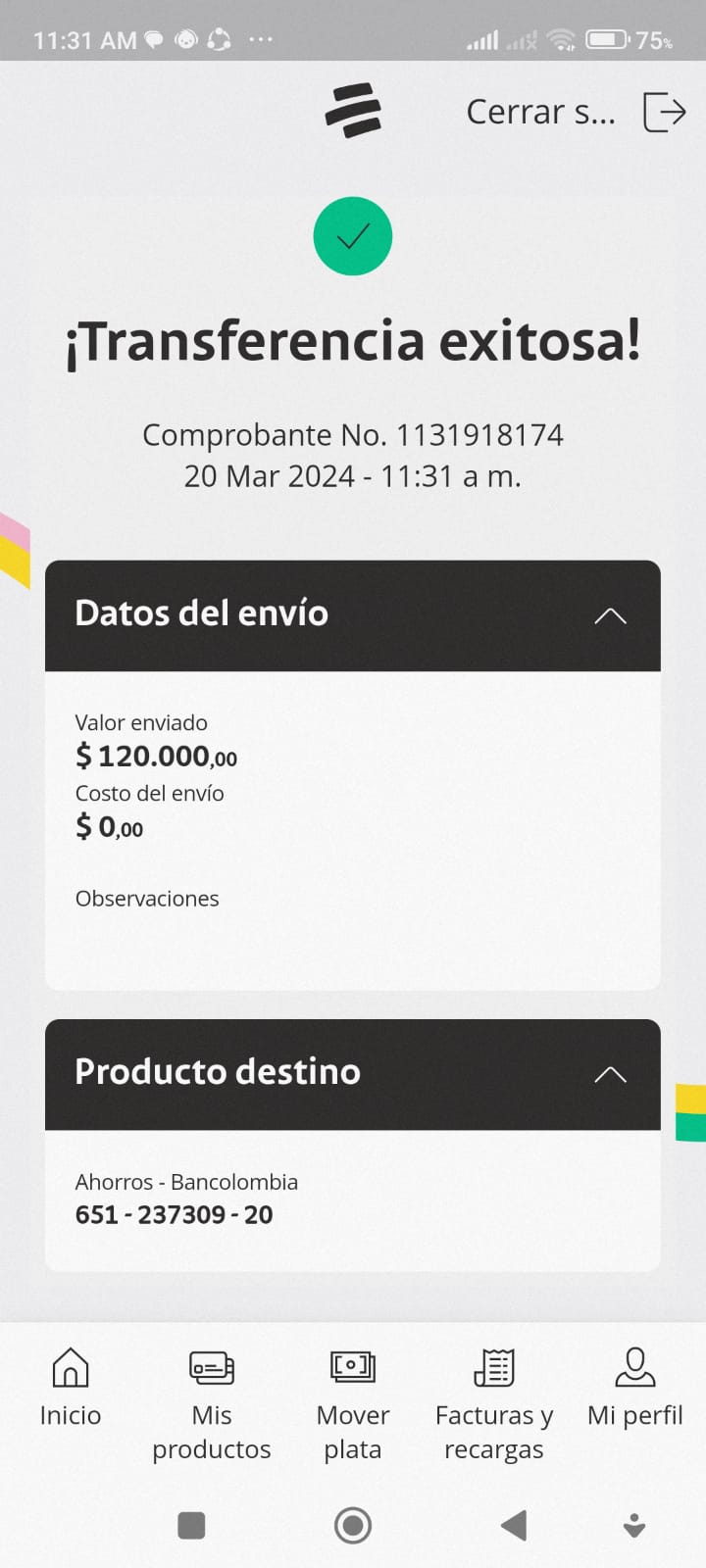Tap the system home button
706x1568 pixels.
[x=353, y=1525]
